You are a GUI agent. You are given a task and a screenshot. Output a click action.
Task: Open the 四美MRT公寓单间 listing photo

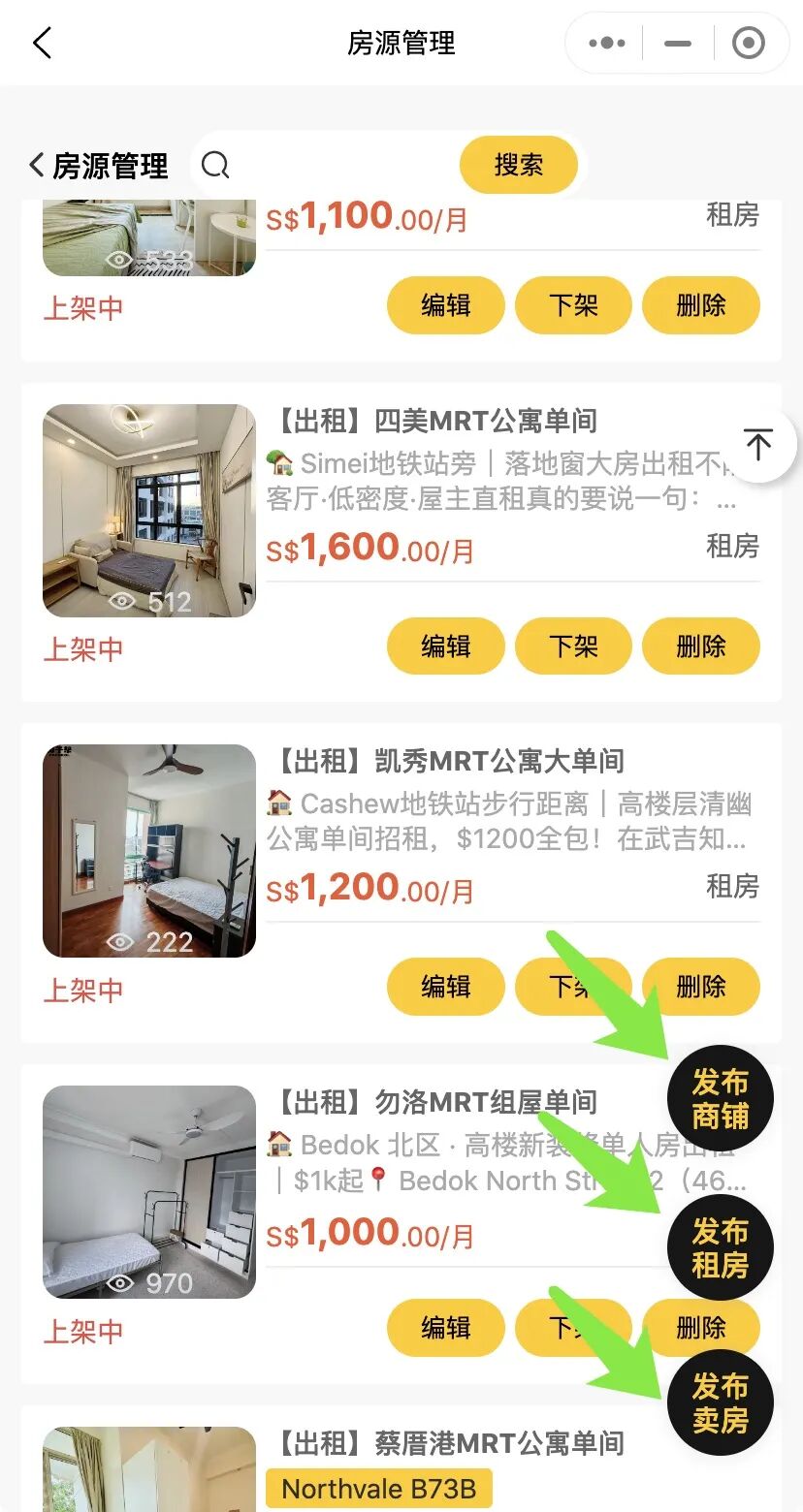[x=149, y=511]
